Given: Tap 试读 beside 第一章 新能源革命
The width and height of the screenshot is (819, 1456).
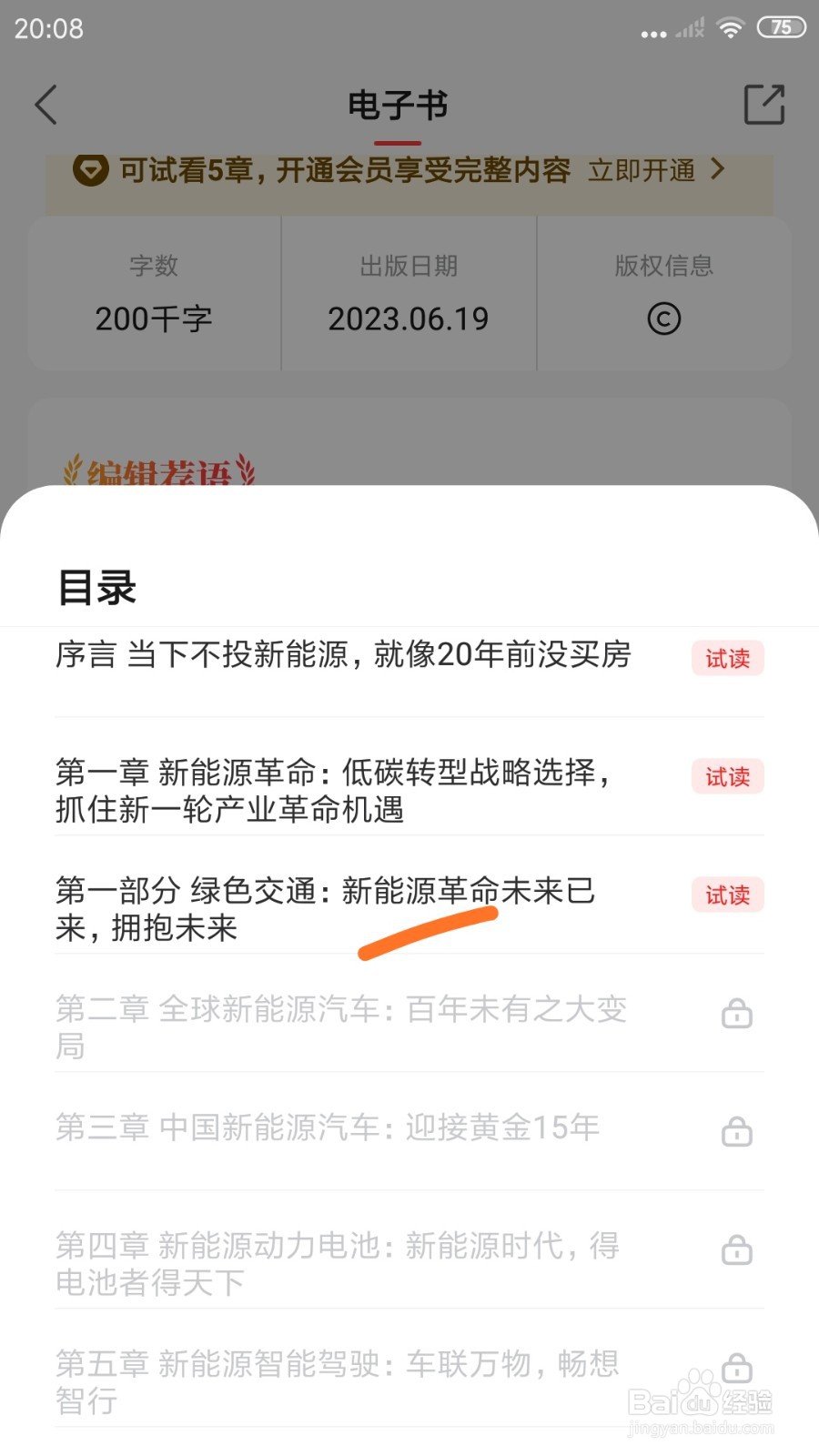Looking at the screenshot, I should (727, 777).
